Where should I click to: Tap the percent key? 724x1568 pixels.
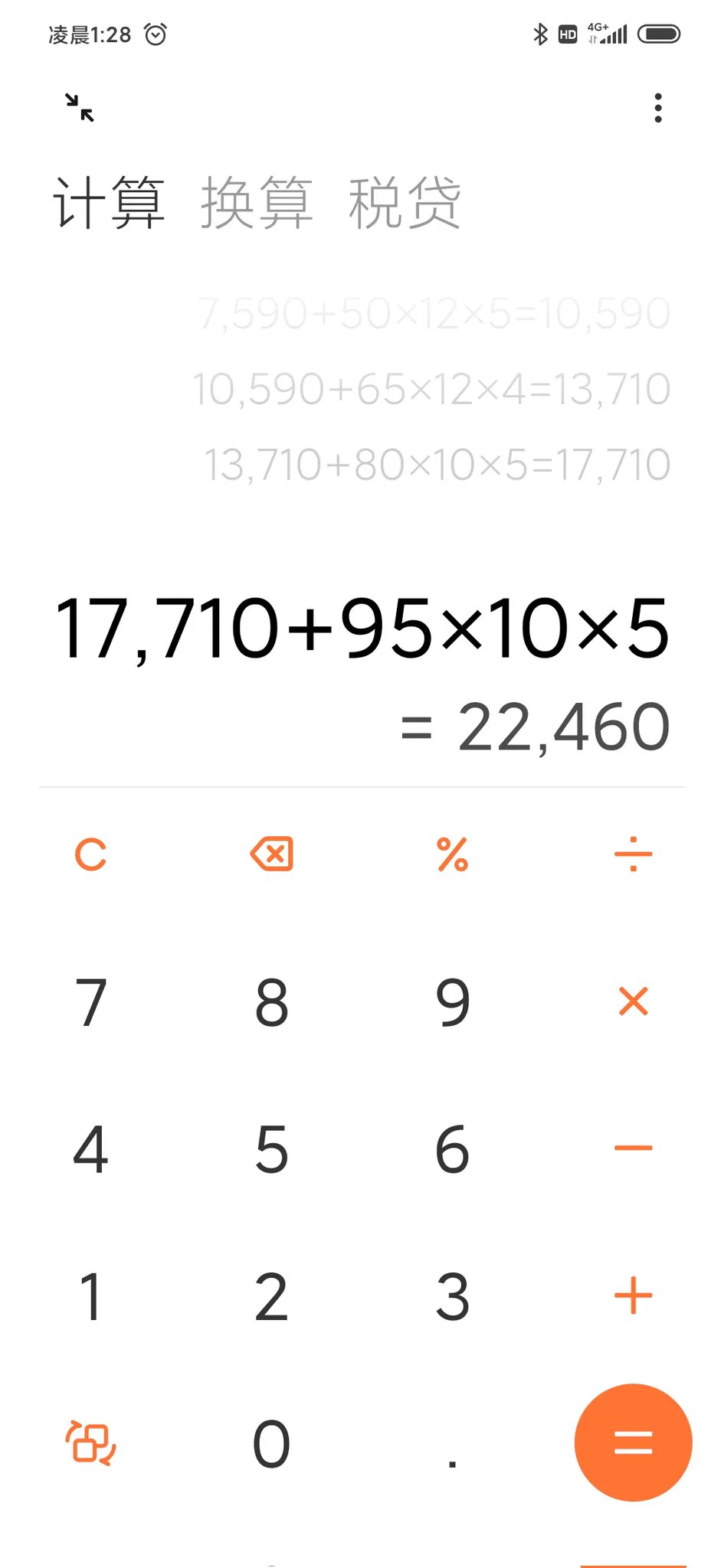click(452, 854)
